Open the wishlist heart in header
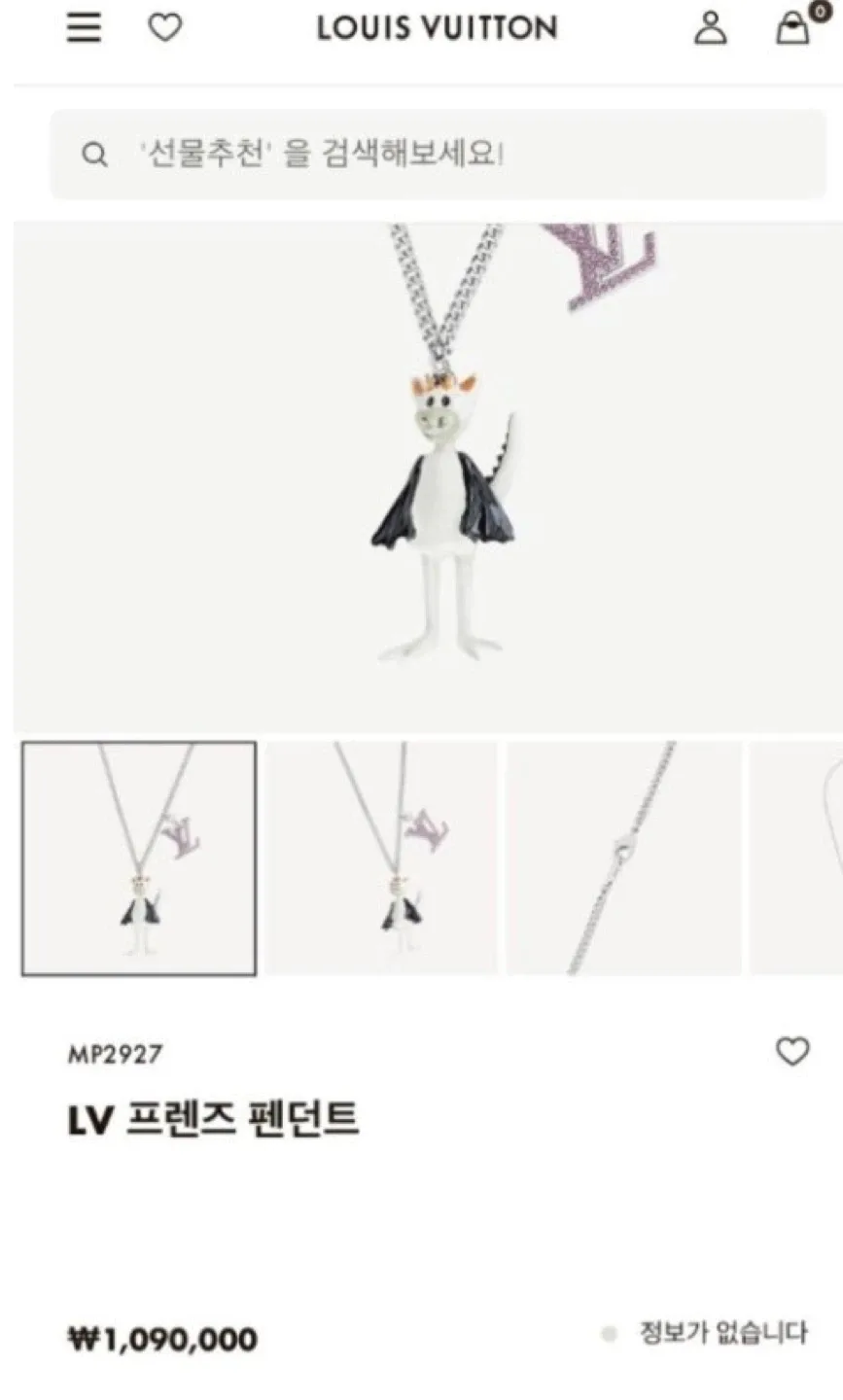The height and width of the screenshot is (1400, 843). (x=164, y=28)
